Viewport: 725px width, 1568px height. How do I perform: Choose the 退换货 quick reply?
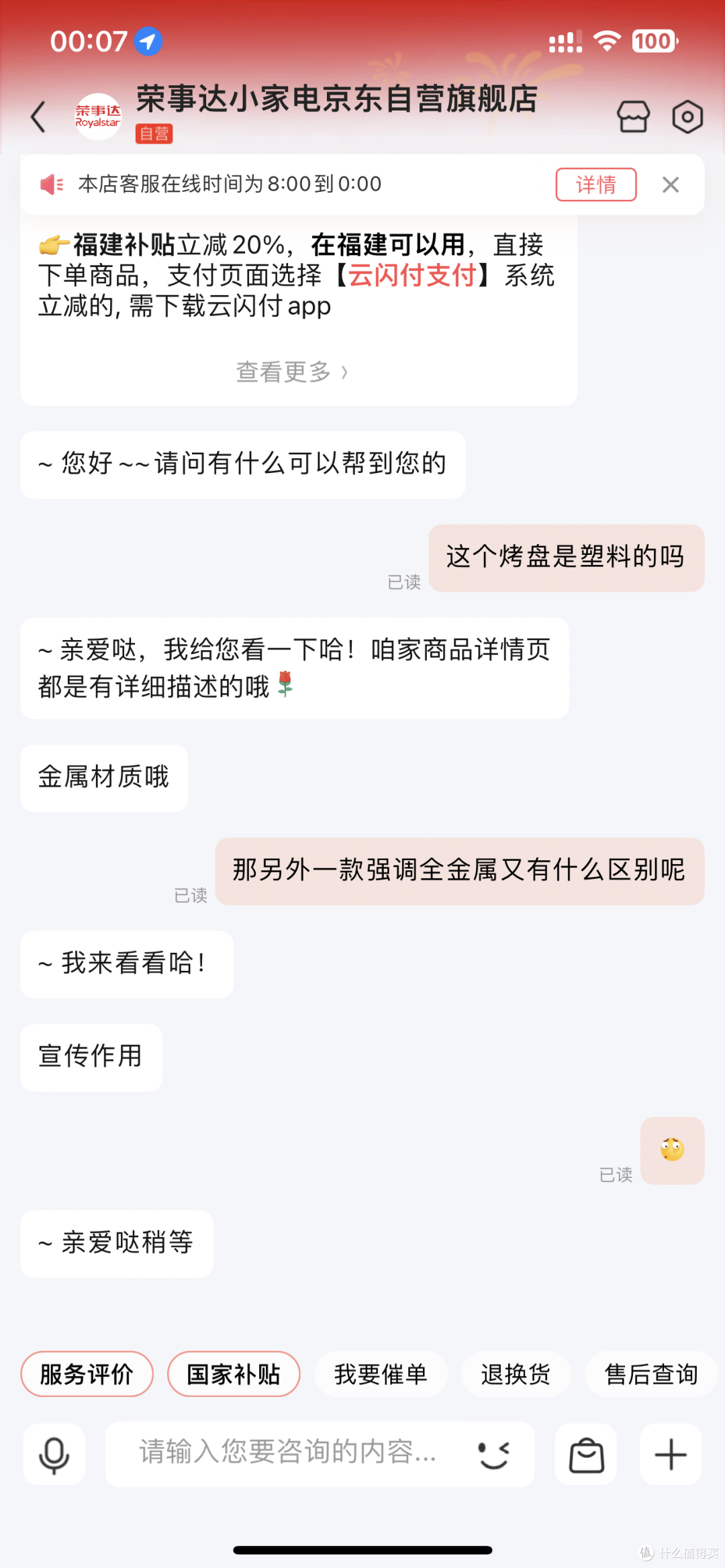click(x=516, y=1374)
